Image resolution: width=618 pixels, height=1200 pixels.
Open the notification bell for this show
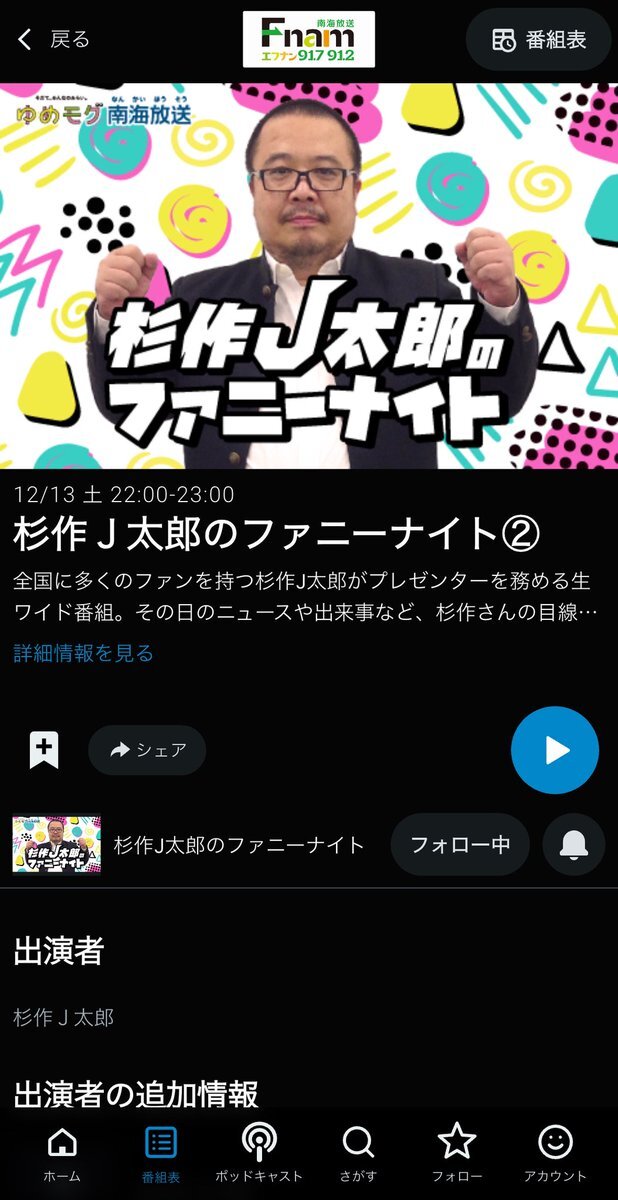click(574, 845)
